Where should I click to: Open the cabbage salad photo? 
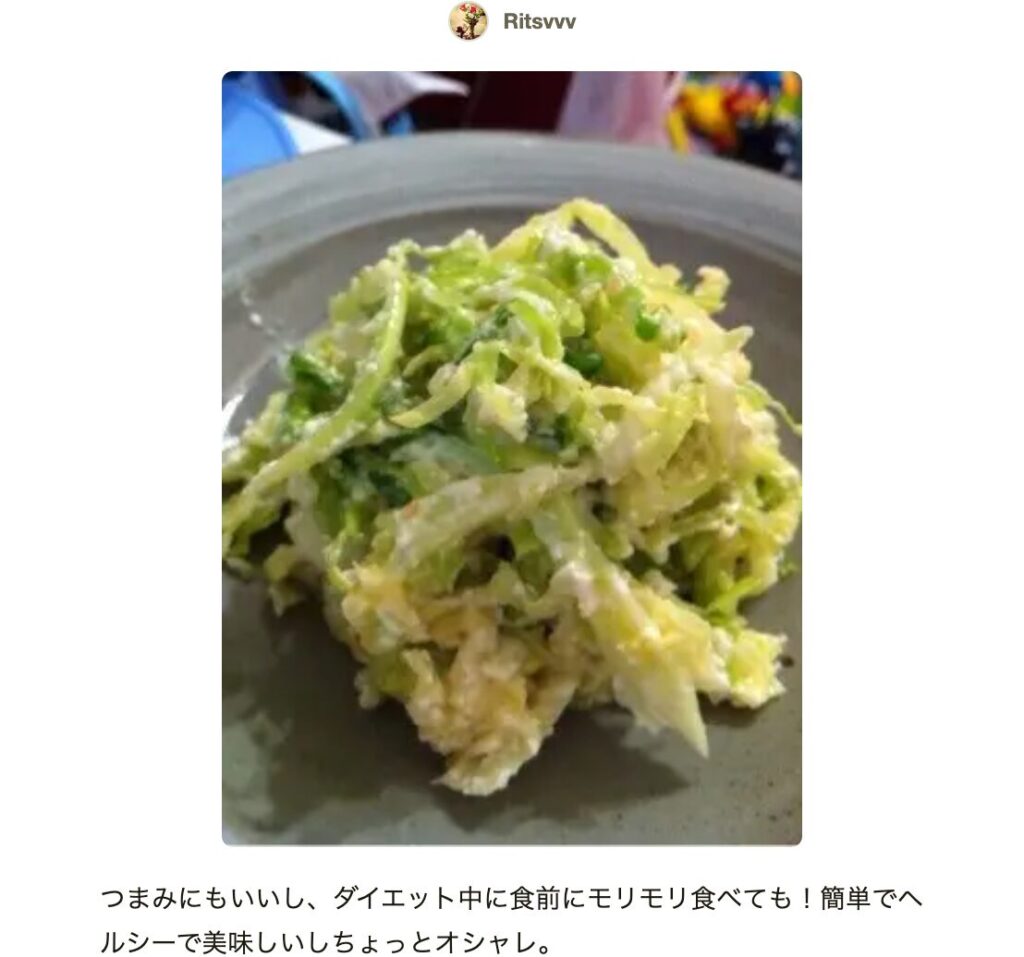[x=511, y=458]
